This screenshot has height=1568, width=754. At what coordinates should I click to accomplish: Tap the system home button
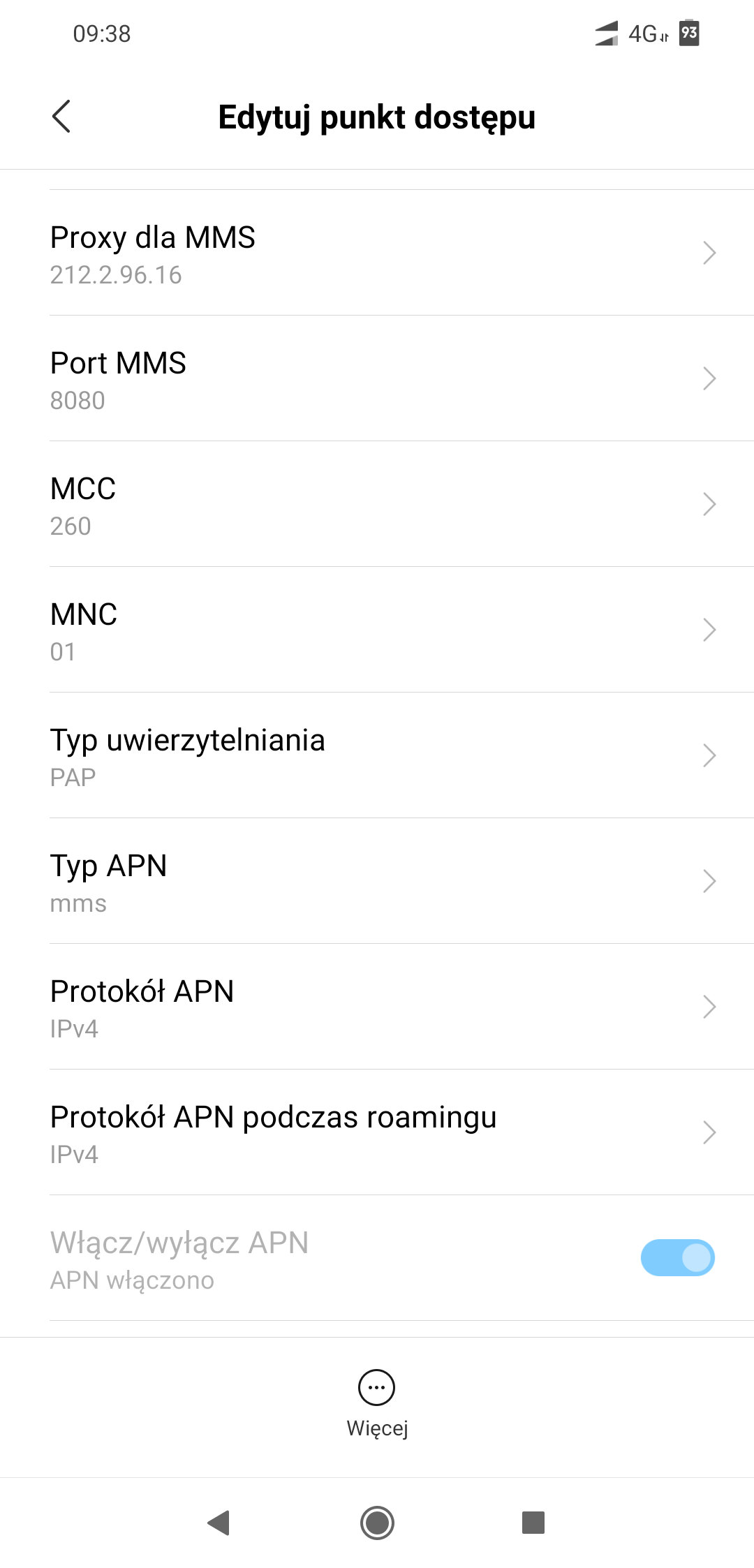377,1523
